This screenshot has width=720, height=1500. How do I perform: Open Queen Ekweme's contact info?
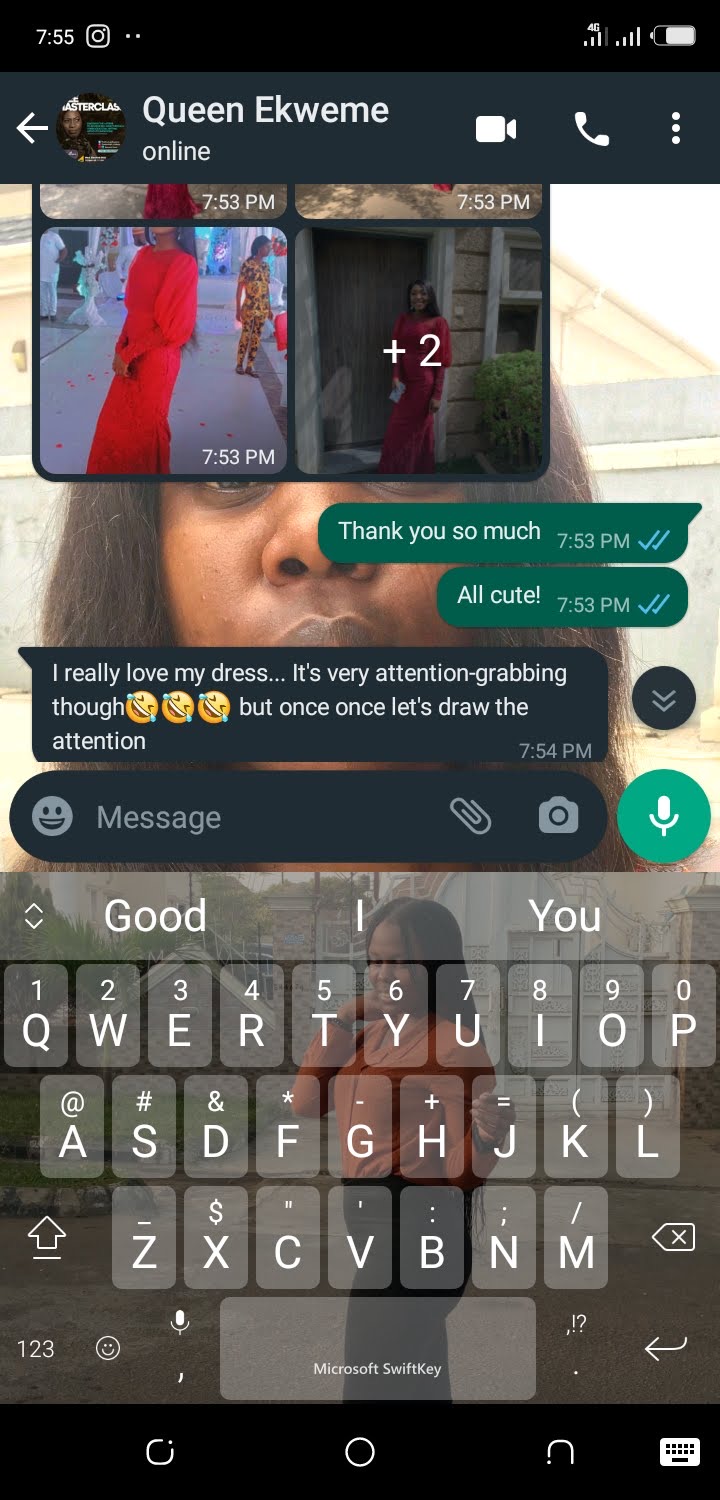265,127
